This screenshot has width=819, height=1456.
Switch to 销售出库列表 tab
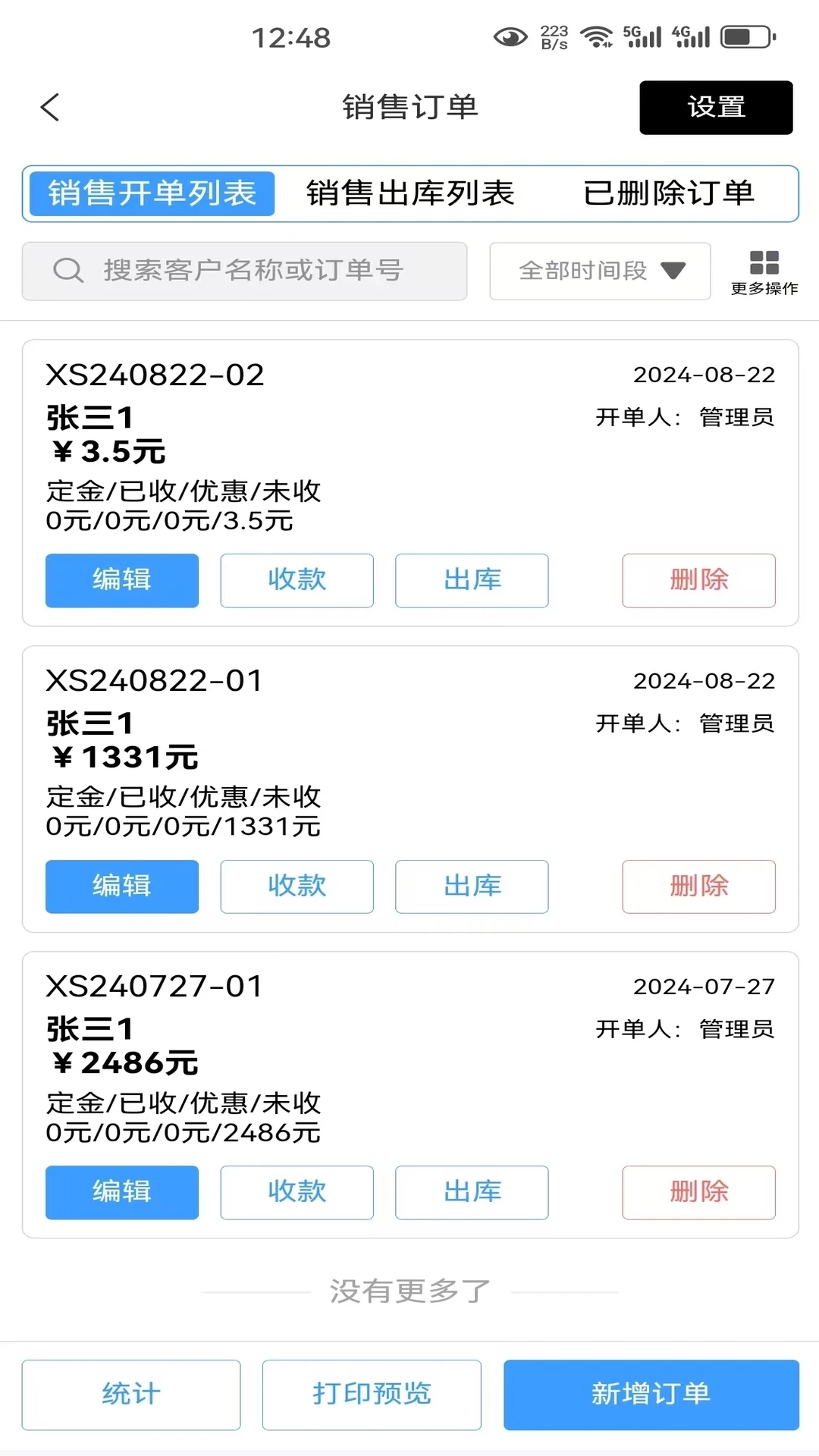pyautogui.click(x=410, y=193)
